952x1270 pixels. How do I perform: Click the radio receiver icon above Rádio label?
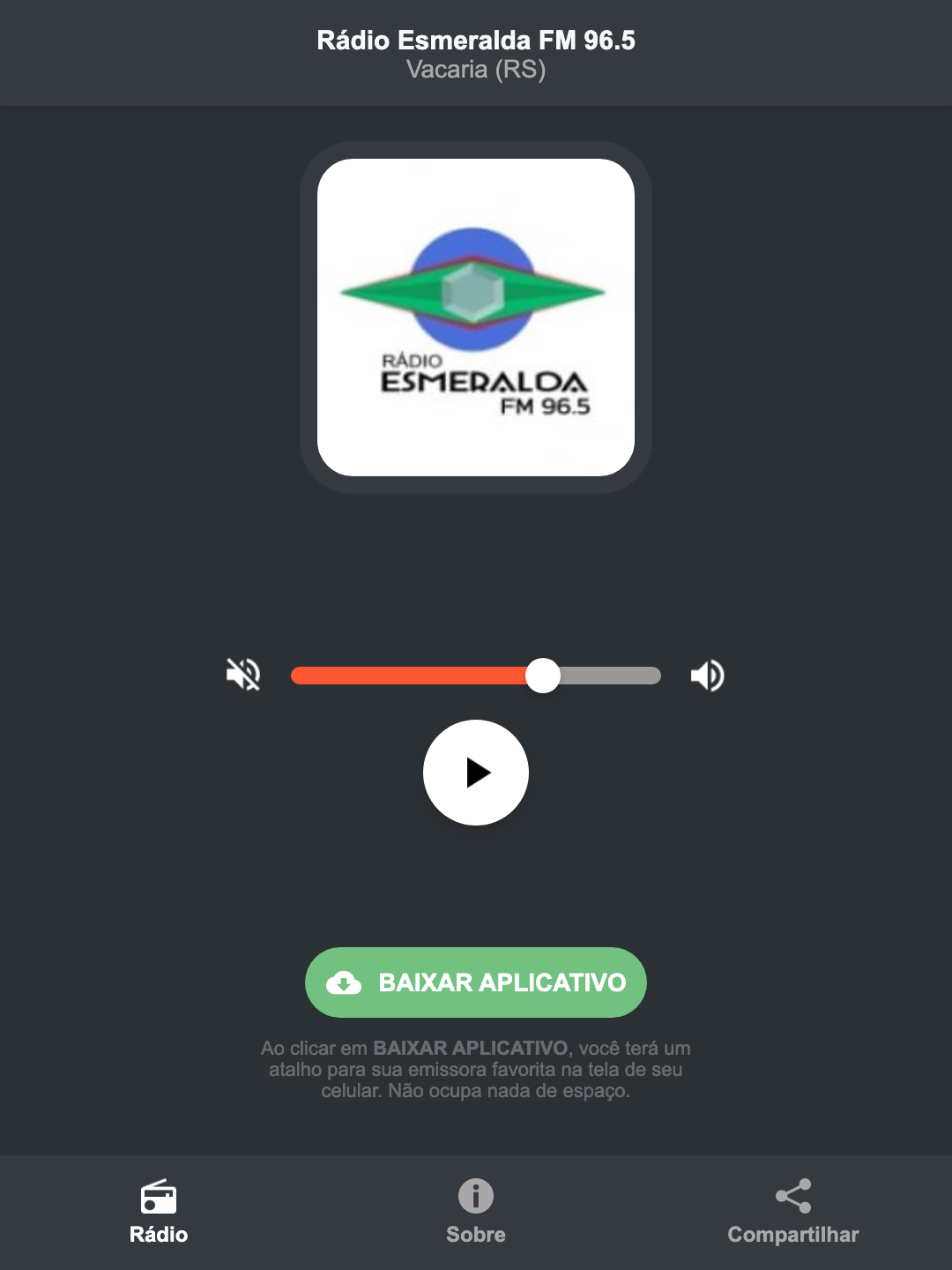[159, 1199]
